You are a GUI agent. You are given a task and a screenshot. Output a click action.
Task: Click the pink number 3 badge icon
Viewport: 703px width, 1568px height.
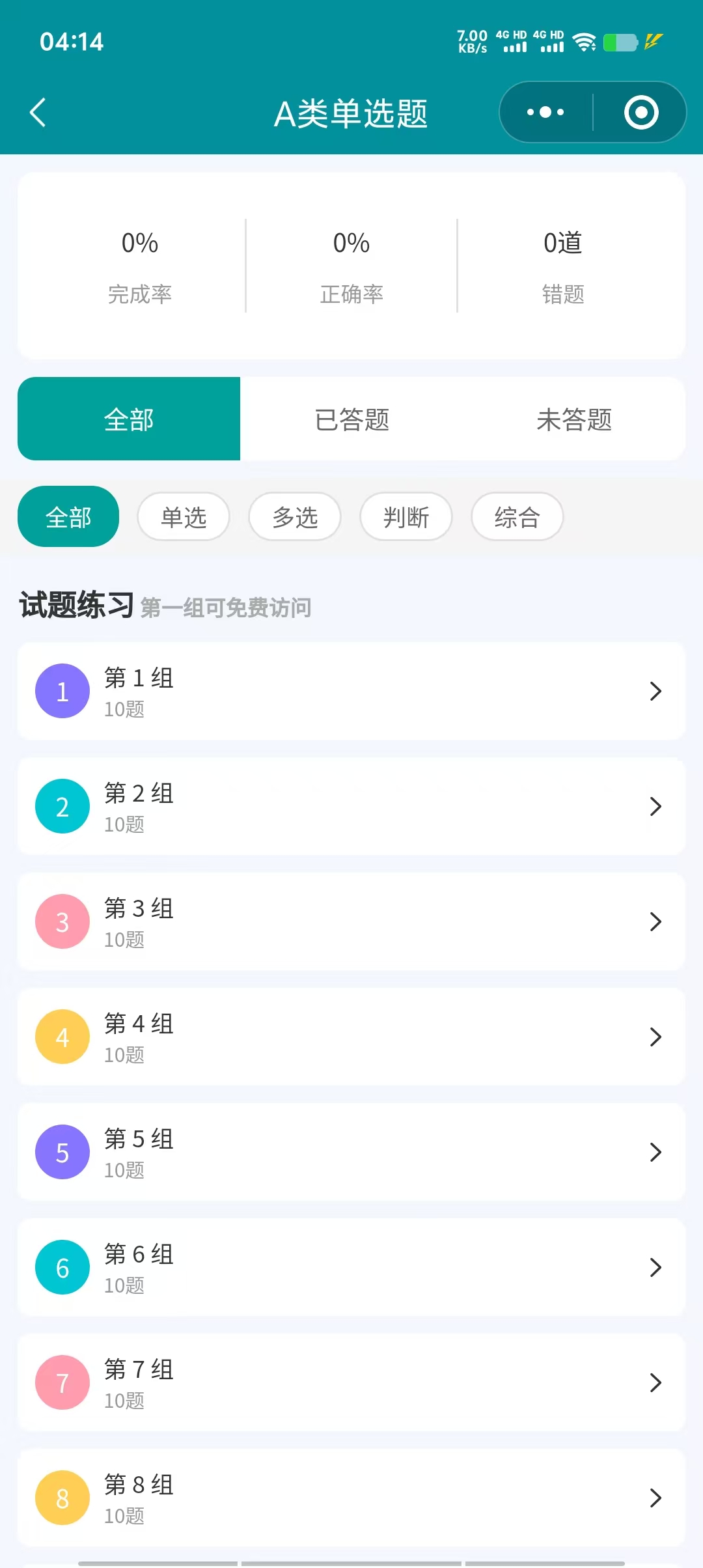pyautogui.click(x=62, y=921)
